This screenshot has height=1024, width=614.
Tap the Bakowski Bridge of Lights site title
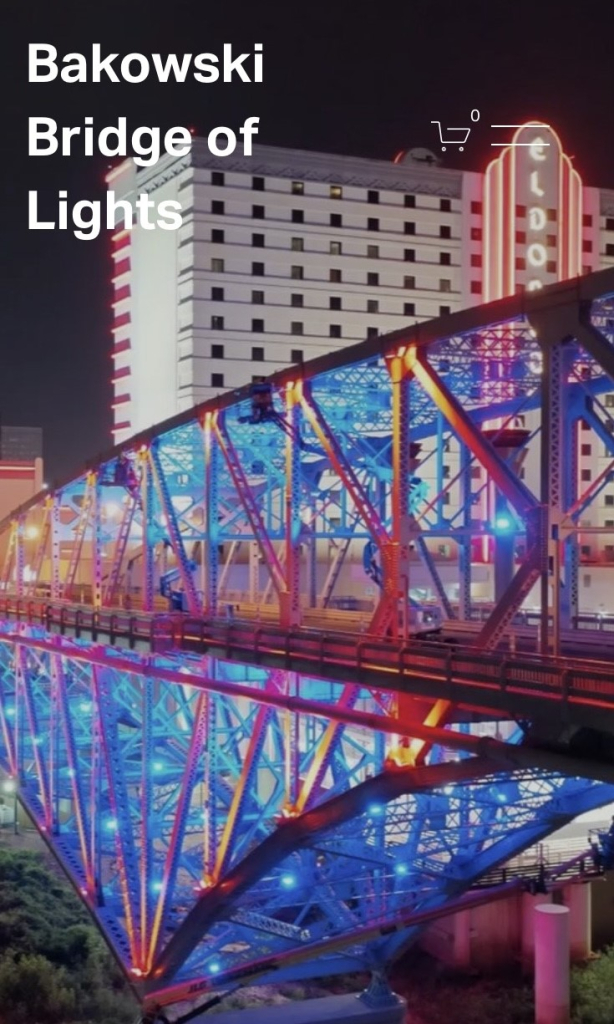coord(145,137)
